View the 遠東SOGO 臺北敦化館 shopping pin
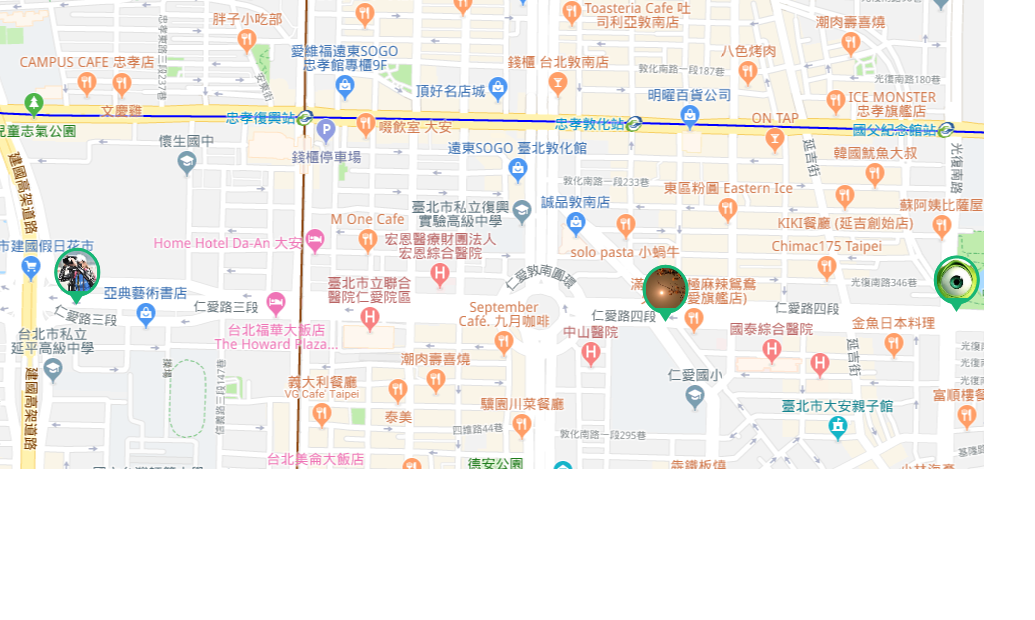The width and height of the screenshot is (1035, 620). [517, 169]
